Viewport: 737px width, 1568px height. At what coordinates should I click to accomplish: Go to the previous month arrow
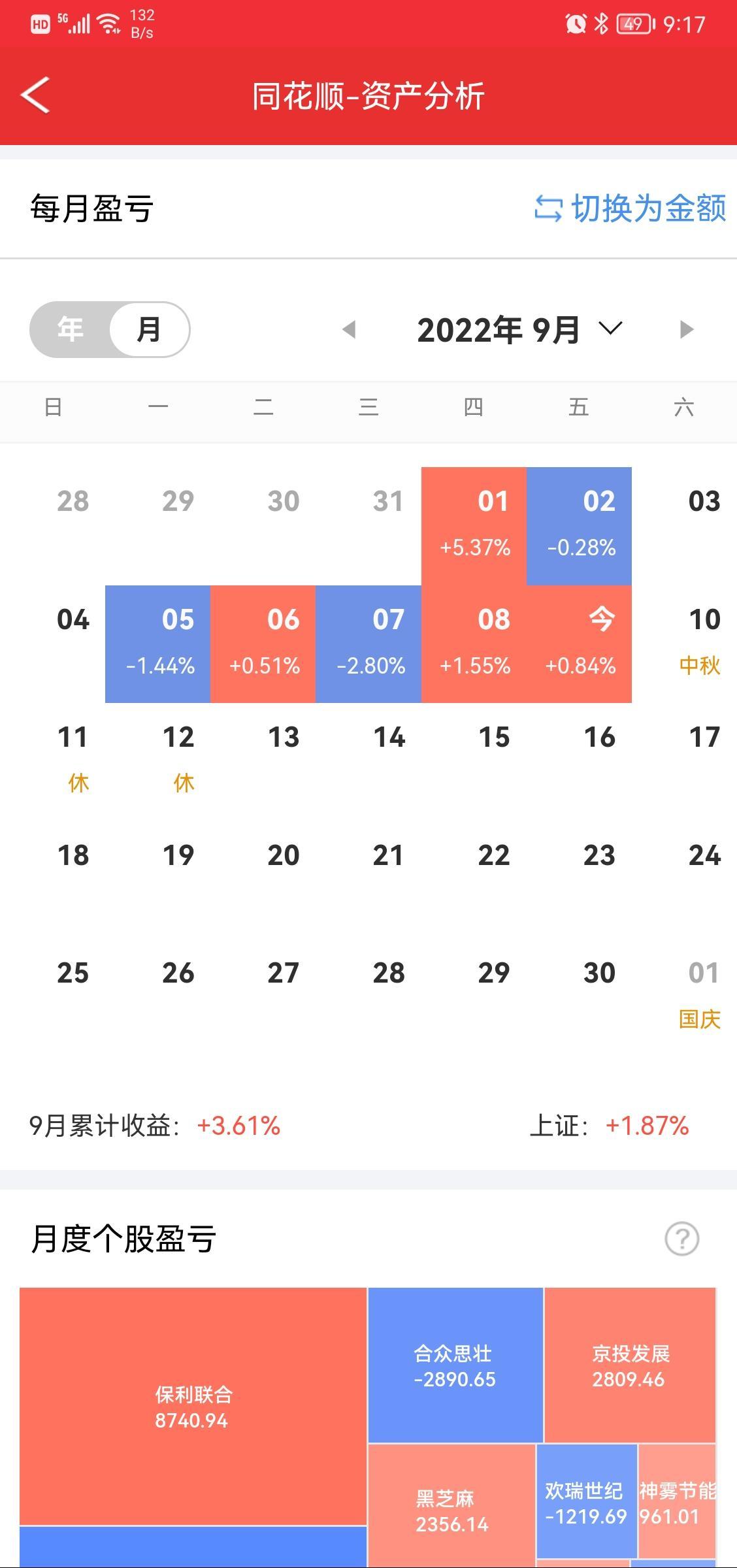pos(350,329)
